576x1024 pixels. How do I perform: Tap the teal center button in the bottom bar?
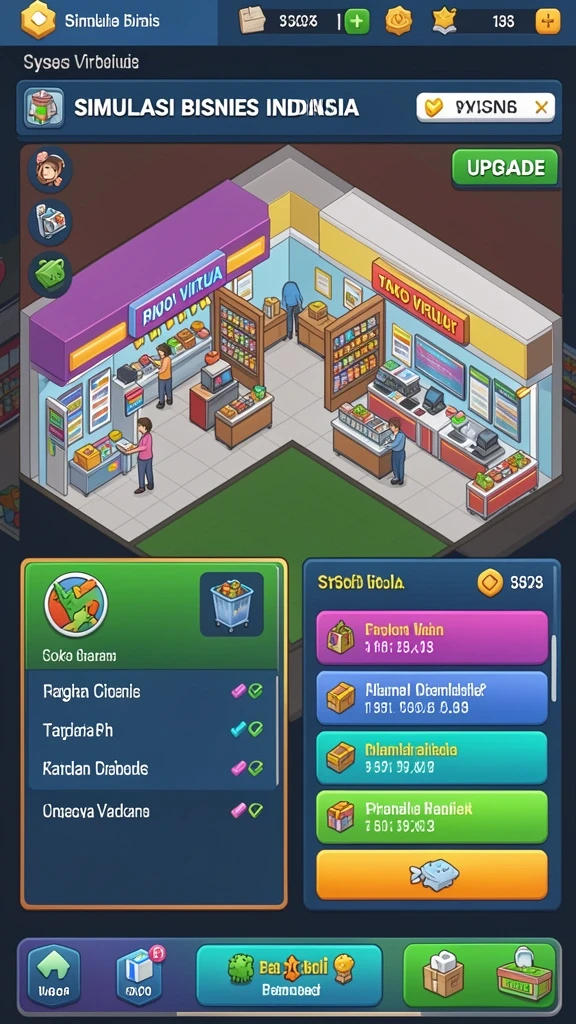pyautogui.click(x=289, y=976)
